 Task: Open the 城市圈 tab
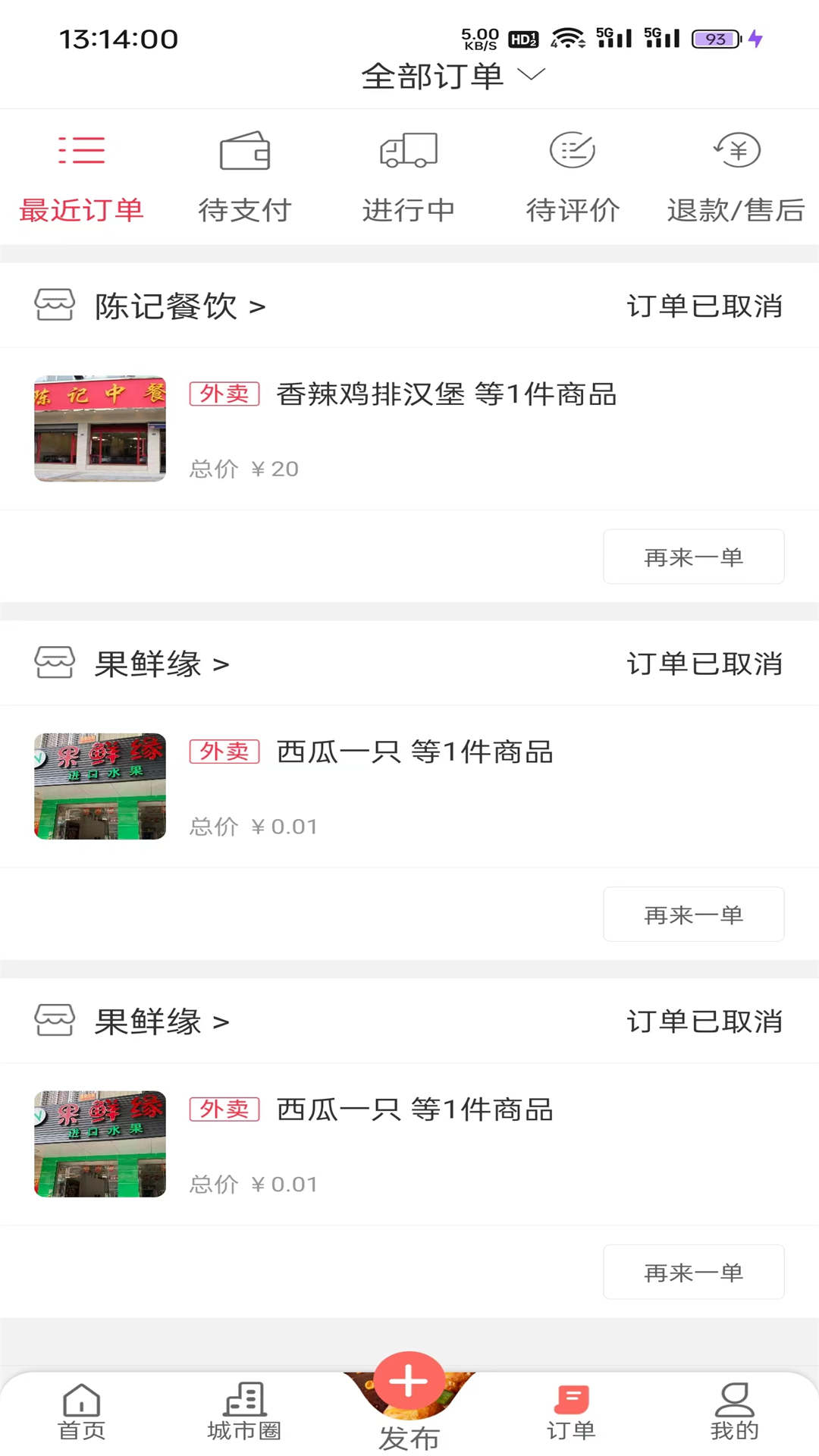point(244,1411)
